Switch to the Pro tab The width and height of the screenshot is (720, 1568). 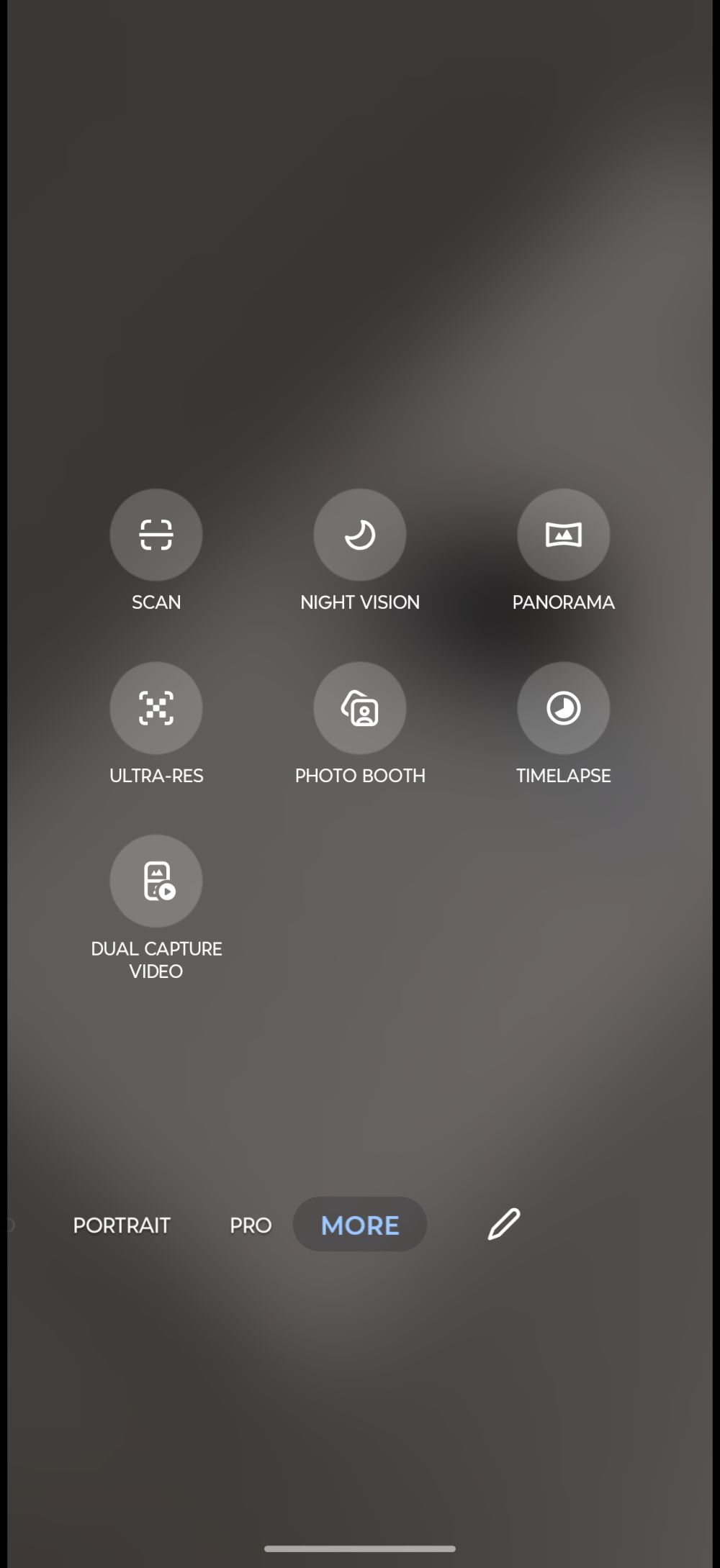coord(251,1225)
